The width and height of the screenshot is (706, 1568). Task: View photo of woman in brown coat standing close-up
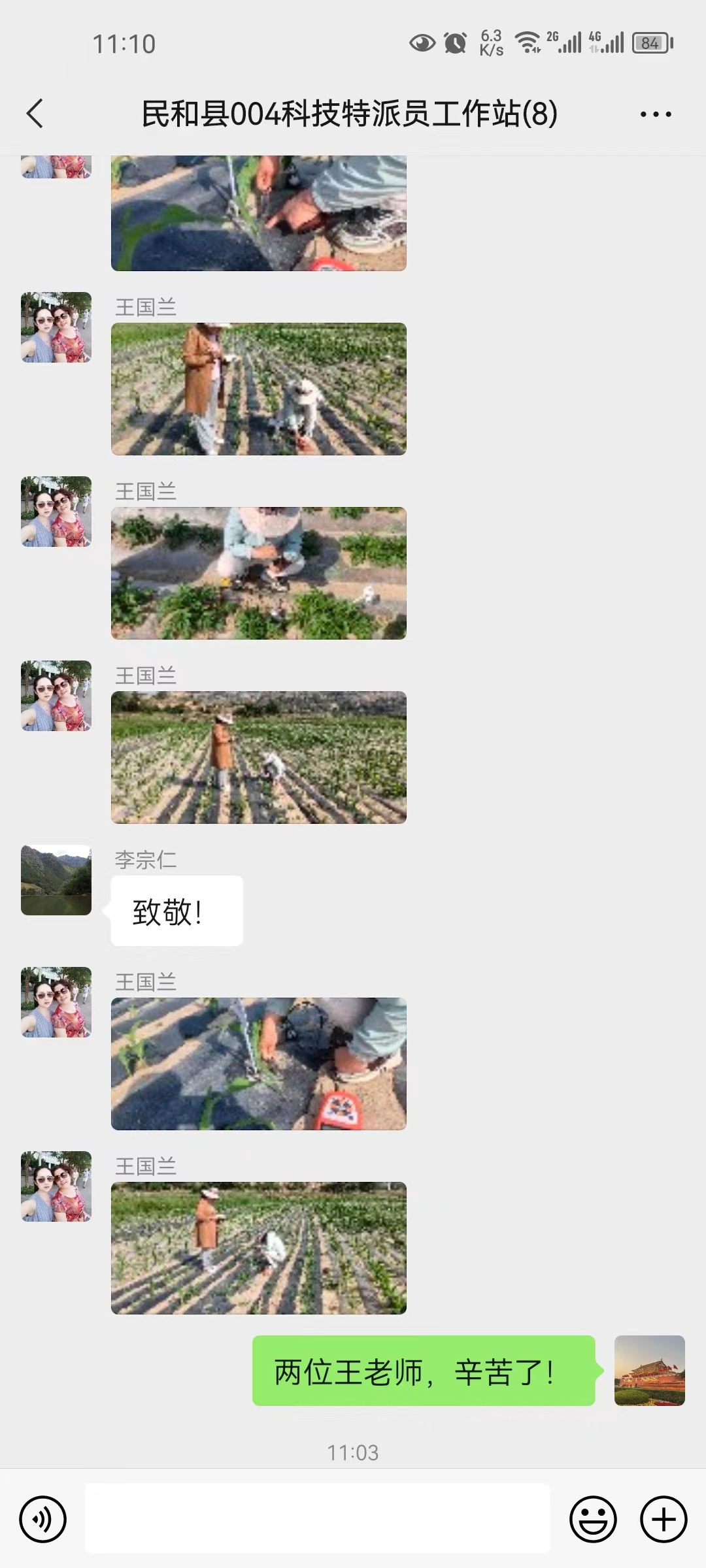(x=259, y=389)
